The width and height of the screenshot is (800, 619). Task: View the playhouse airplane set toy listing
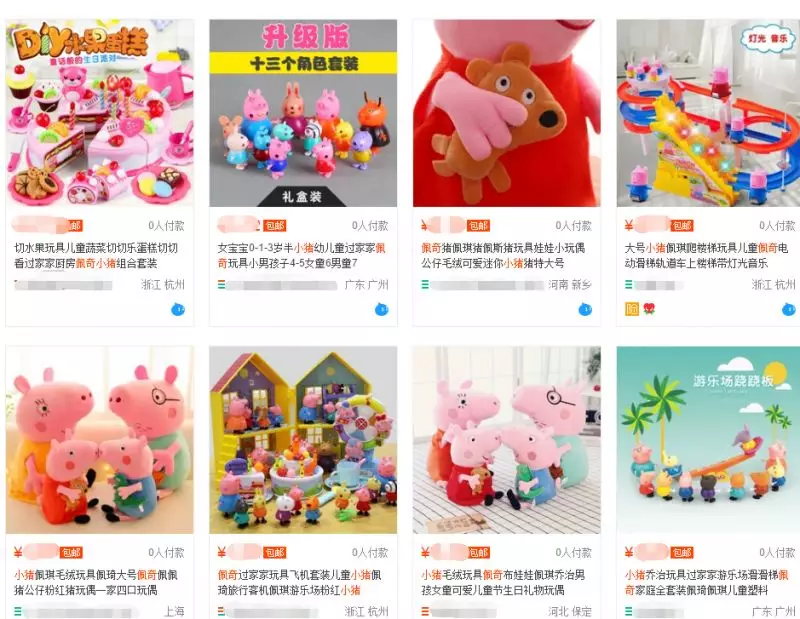click(x=303, y=440)
